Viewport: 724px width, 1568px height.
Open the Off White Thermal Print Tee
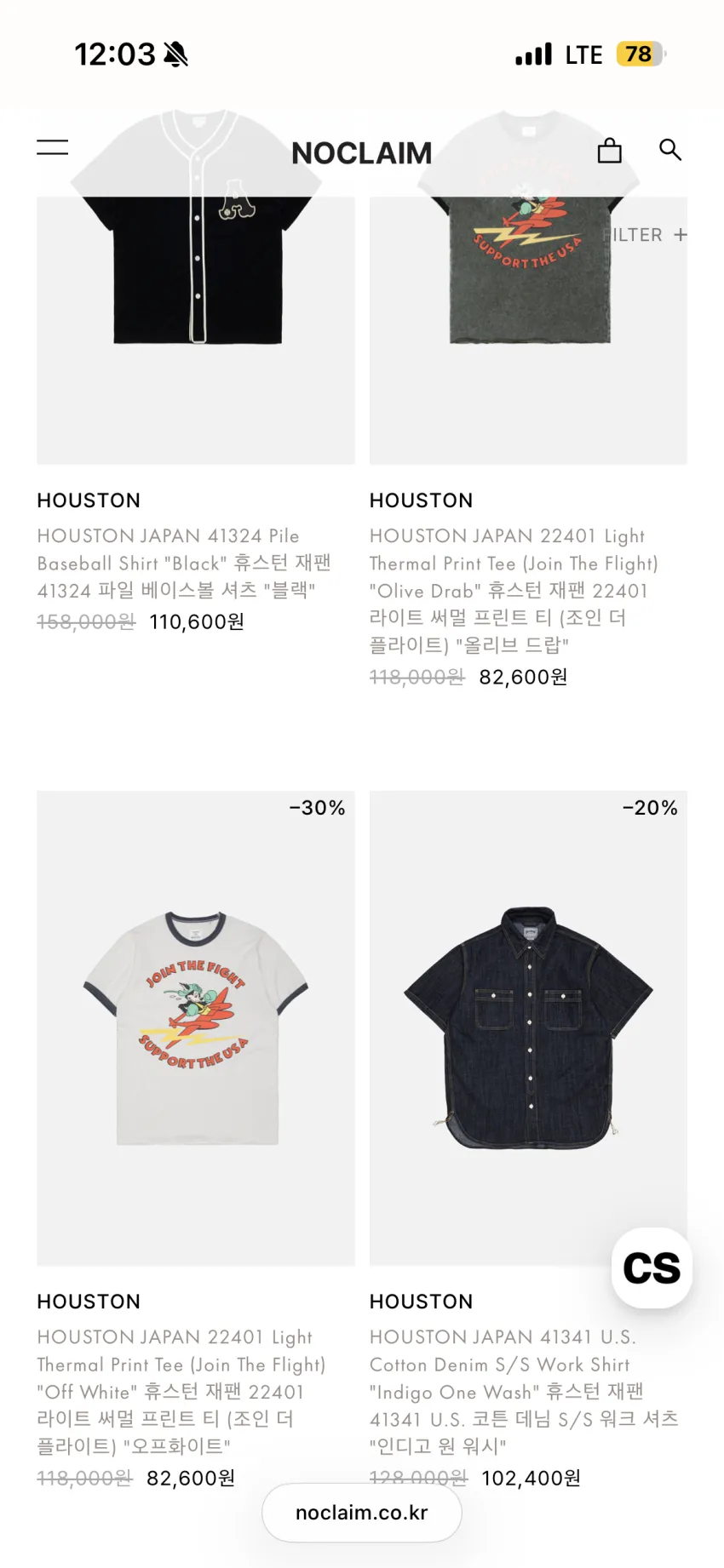196,1028
